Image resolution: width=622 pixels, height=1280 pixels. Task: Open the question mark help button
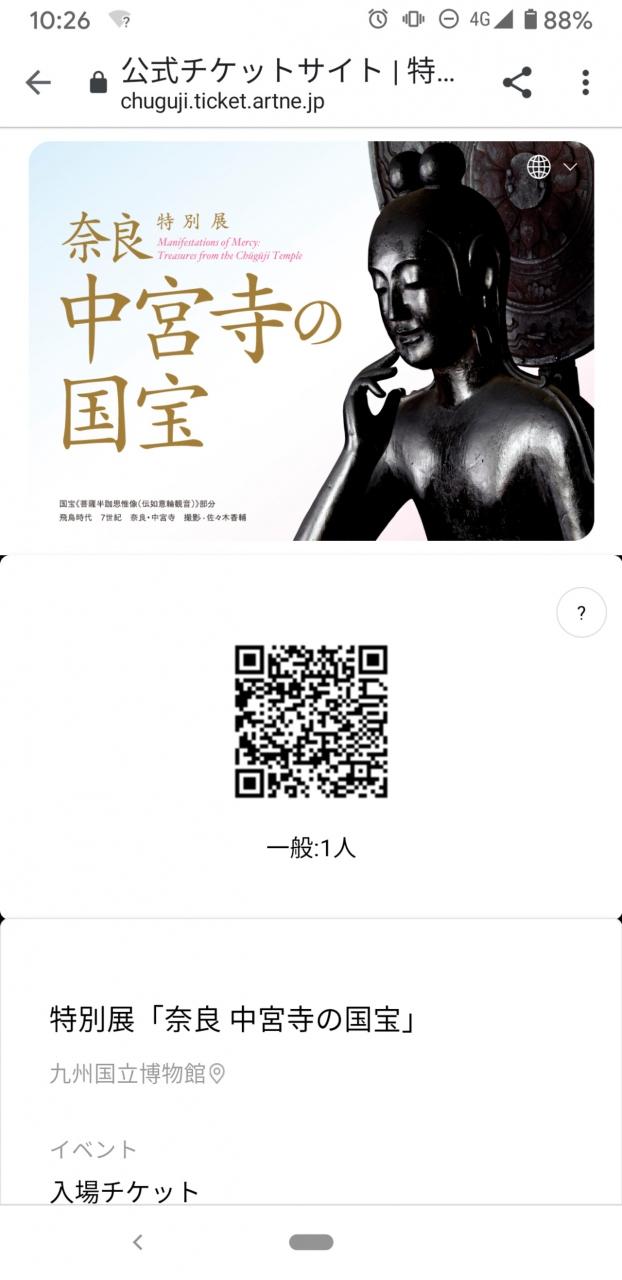(581, 613)
